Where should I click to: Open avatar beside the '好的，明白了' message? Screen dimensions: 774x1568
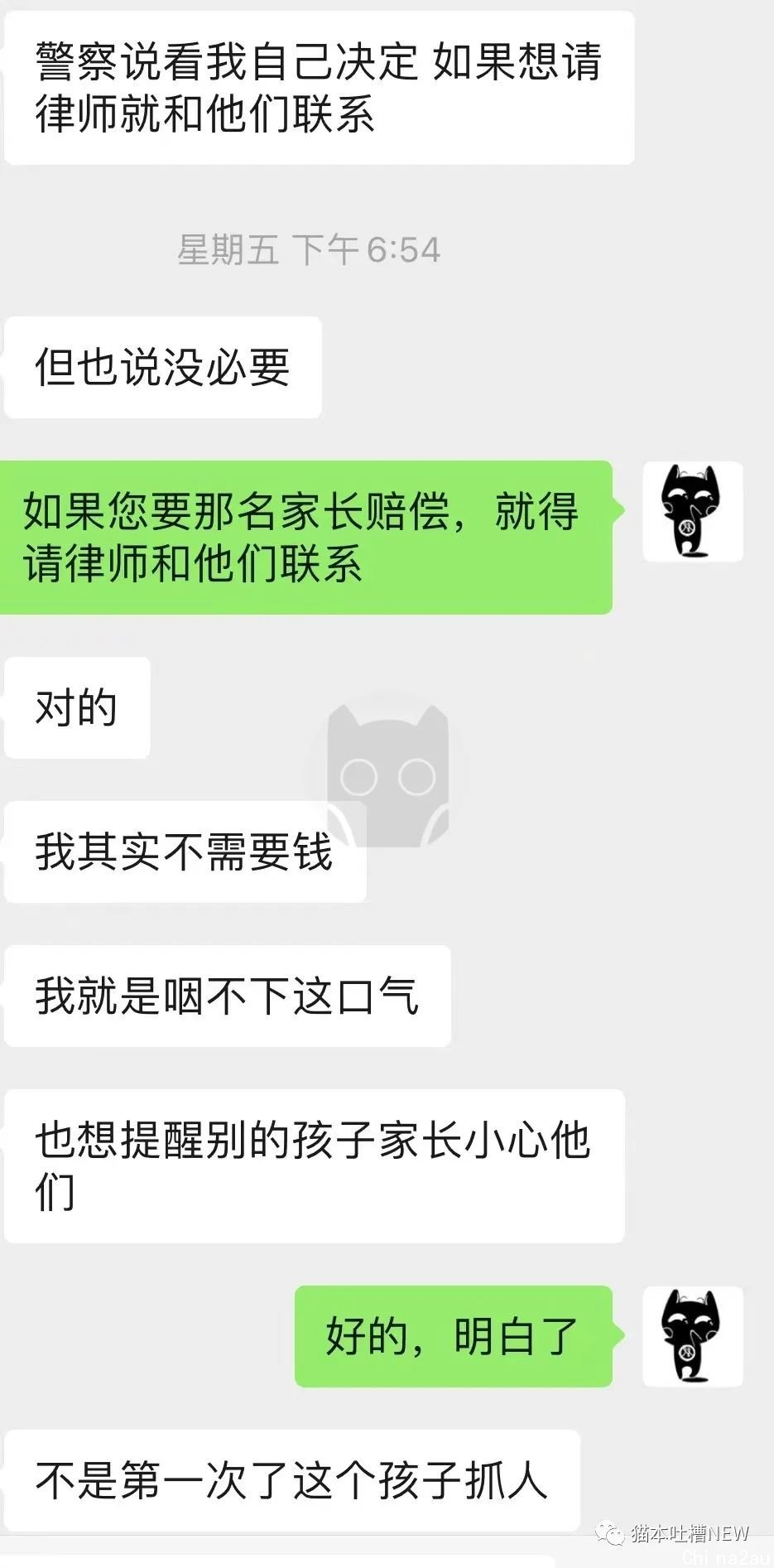coord(693,1336)
